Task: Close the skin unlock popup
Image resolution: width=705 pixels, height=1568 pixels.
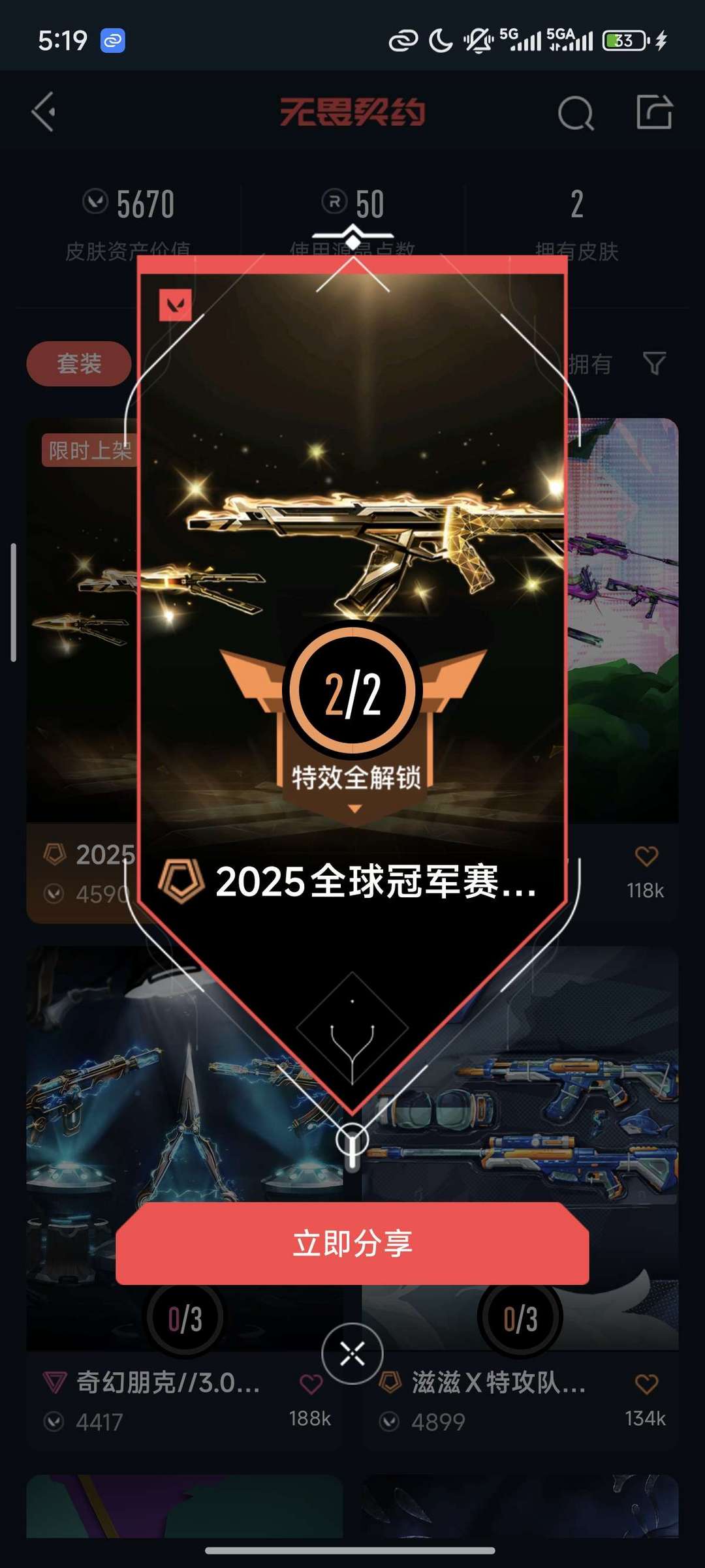Action: tap(352, 1354)
